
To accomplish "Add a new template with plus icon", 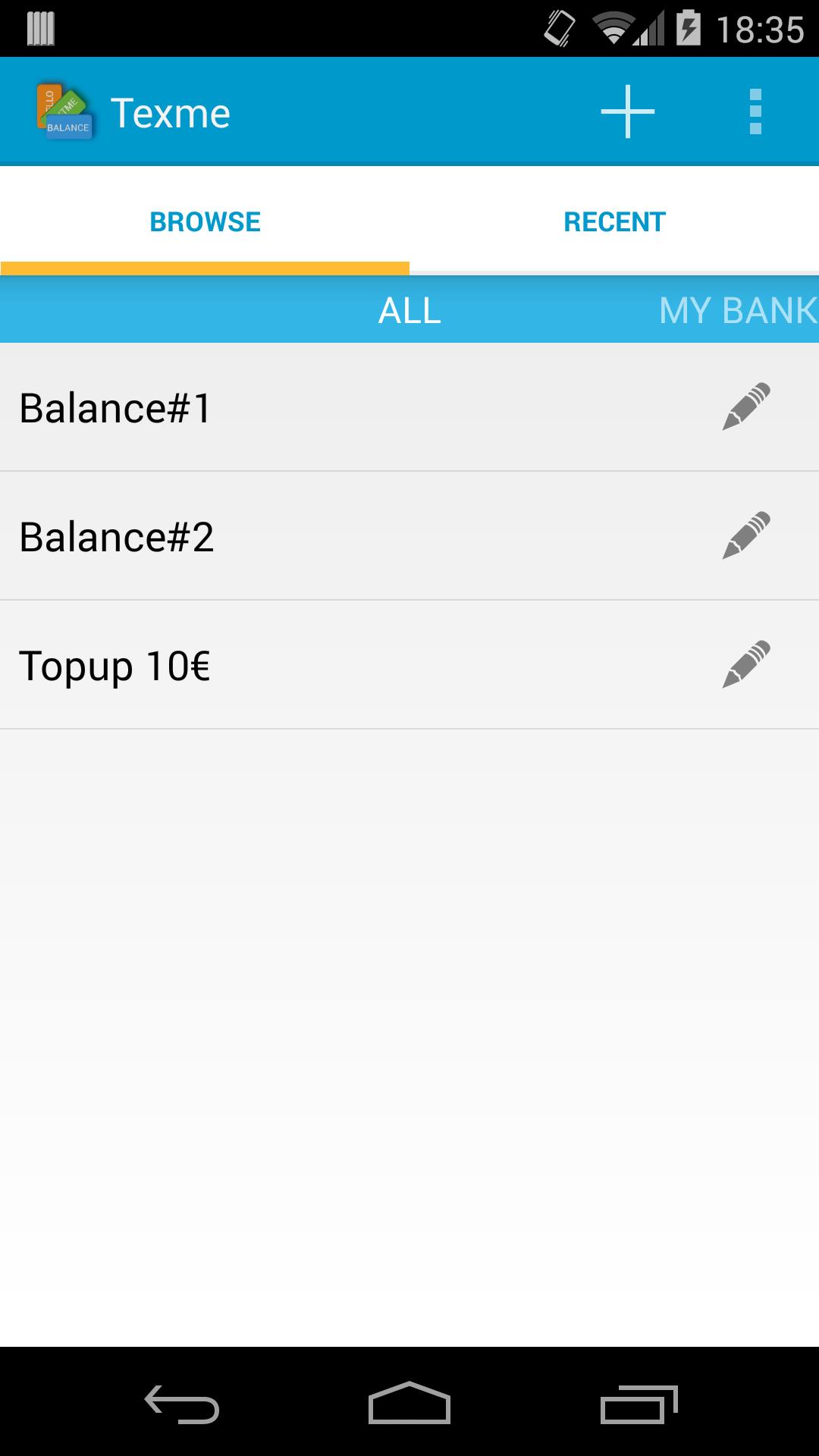I will point(627,111).
